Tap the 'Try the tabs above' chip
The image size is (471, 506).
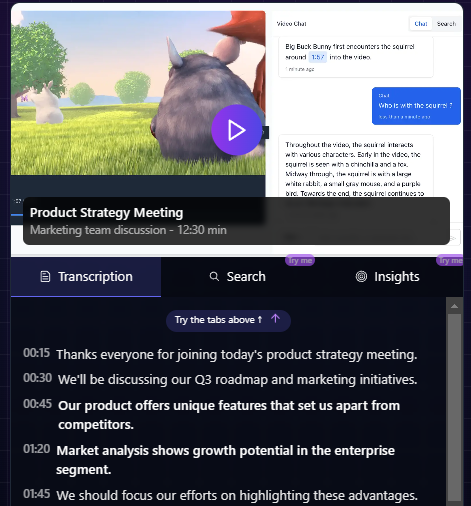(228, 320)
